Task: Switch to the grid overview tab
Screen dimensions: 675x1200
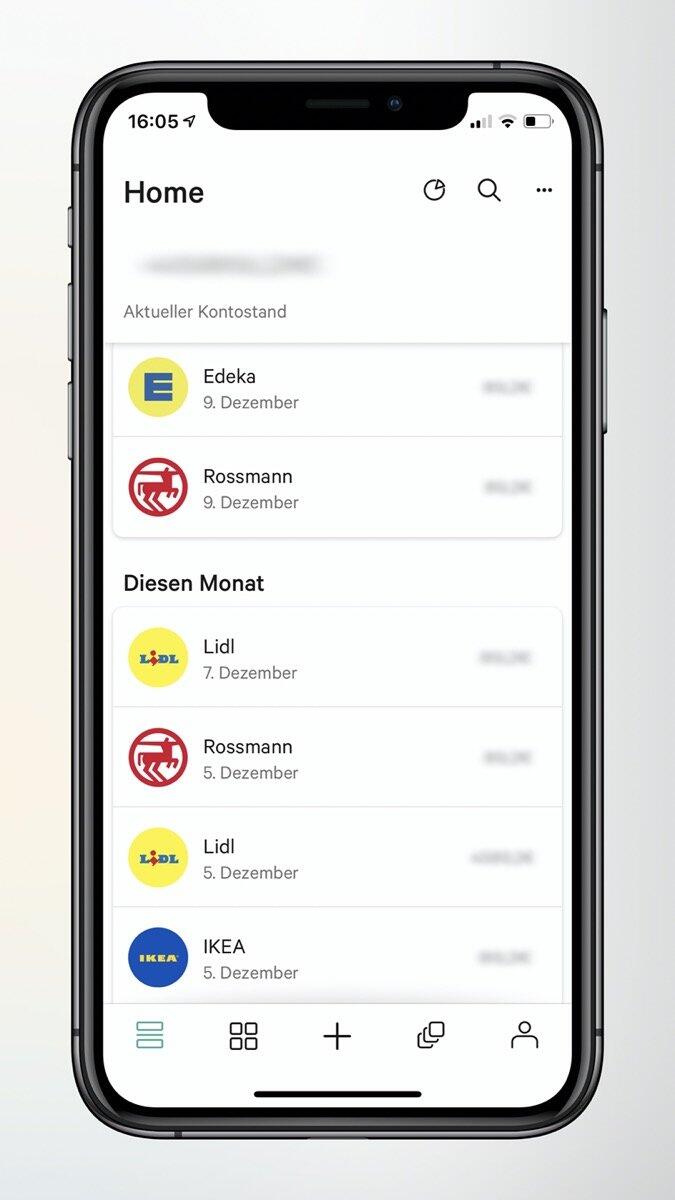Action: click(243, 1036)
